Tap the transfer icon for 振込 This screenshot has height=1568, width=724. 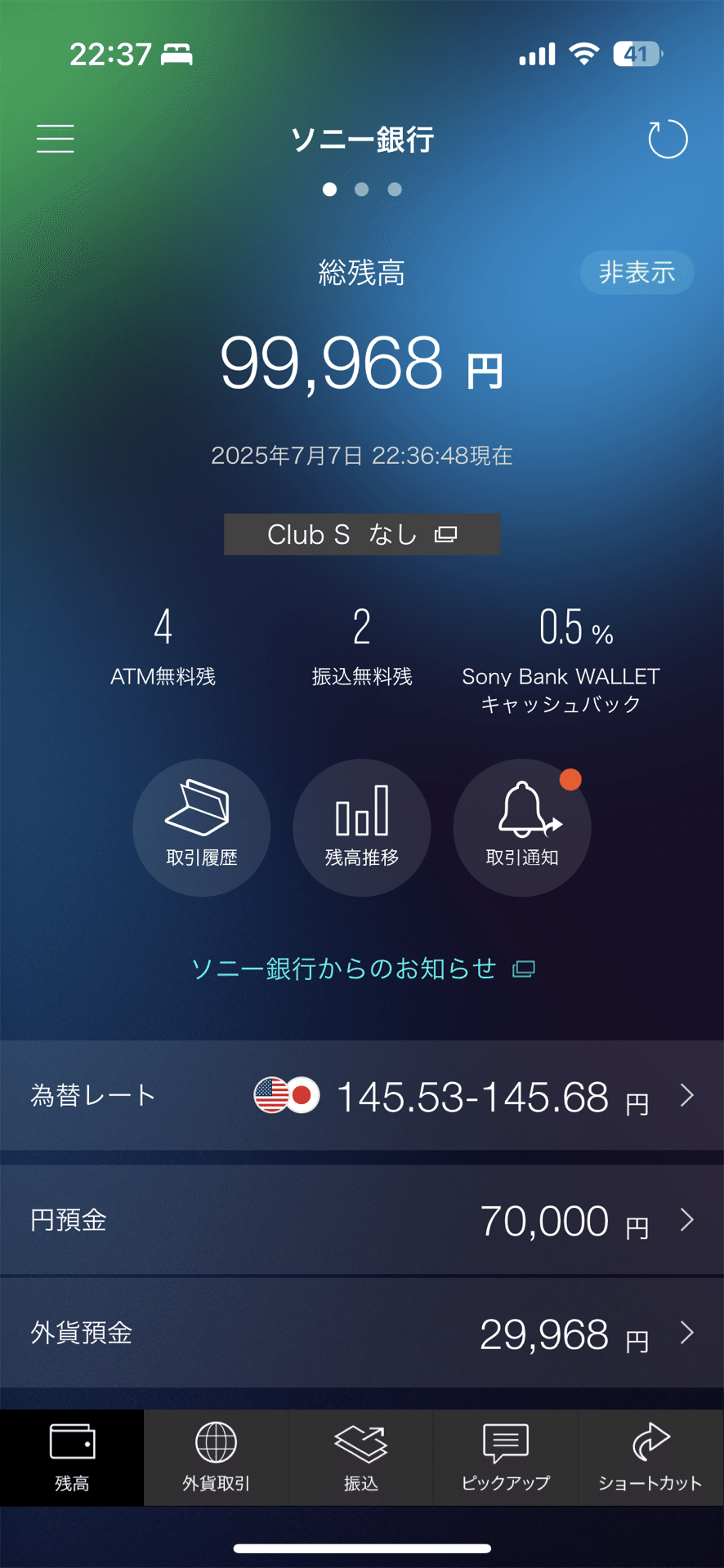[362, 1456]
